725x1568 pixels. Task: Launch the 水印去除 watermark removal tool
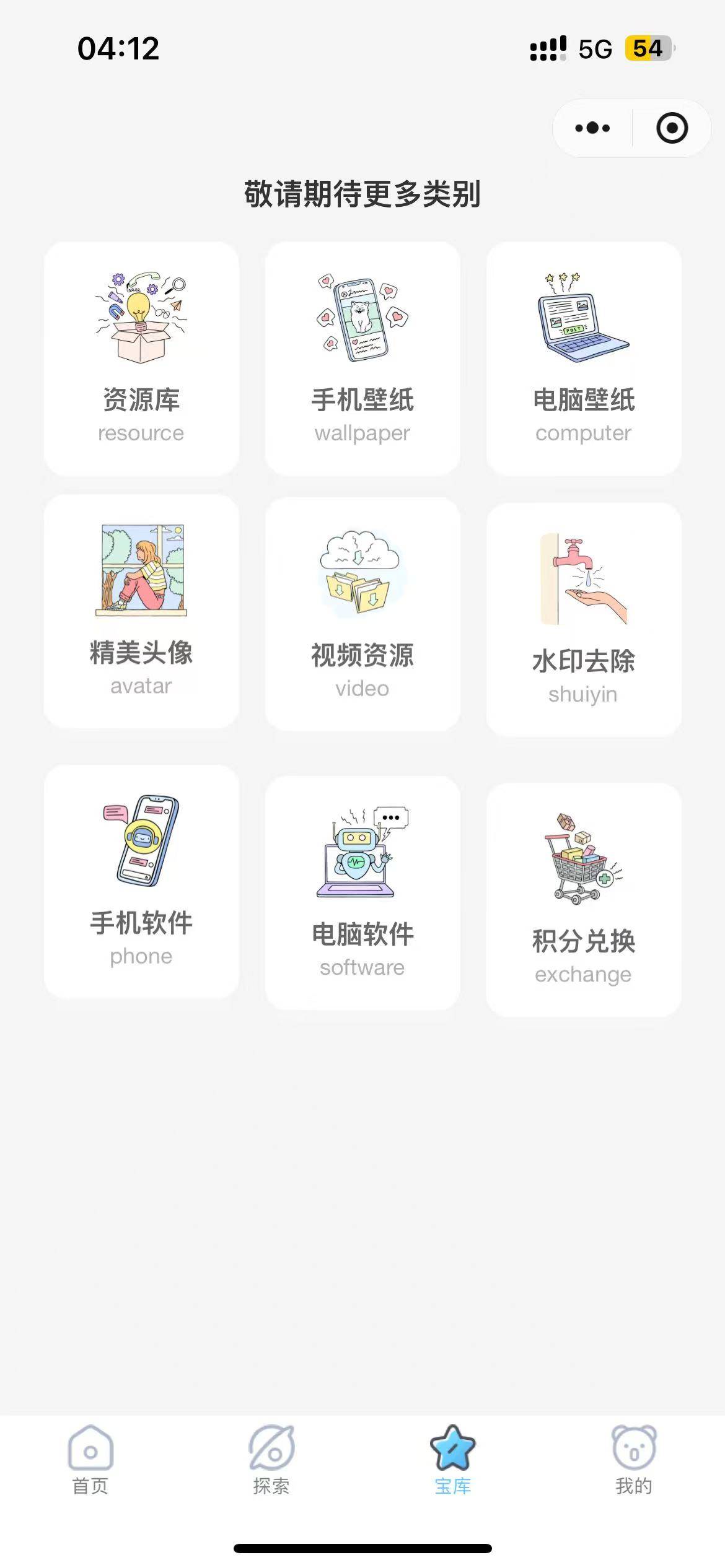point(583,619)
